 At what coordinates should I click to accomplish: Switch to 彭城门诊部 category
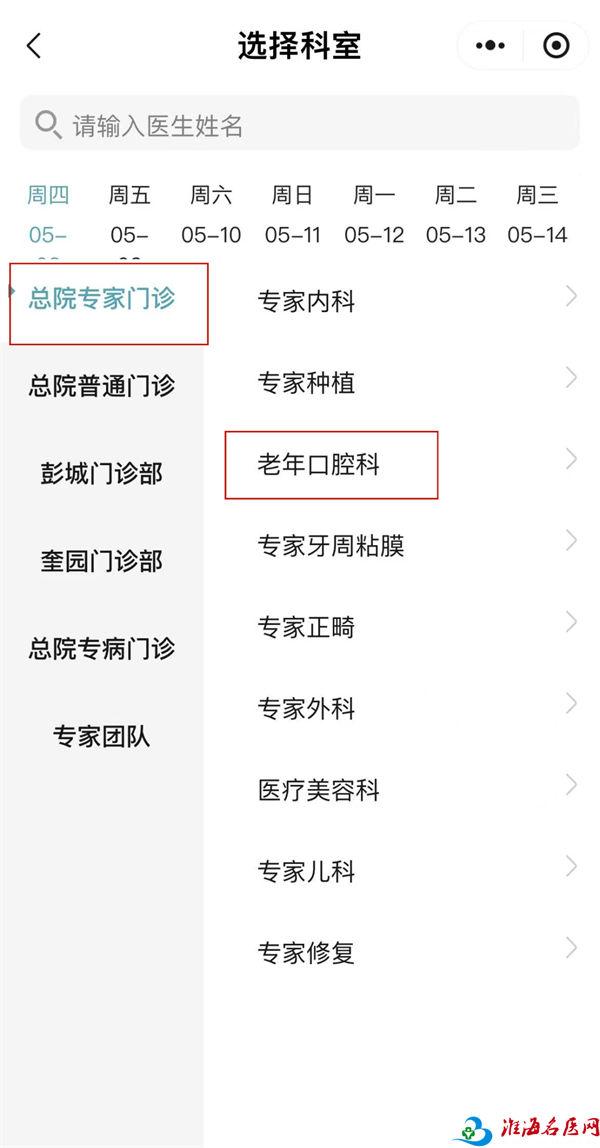[x=102, y=474]
